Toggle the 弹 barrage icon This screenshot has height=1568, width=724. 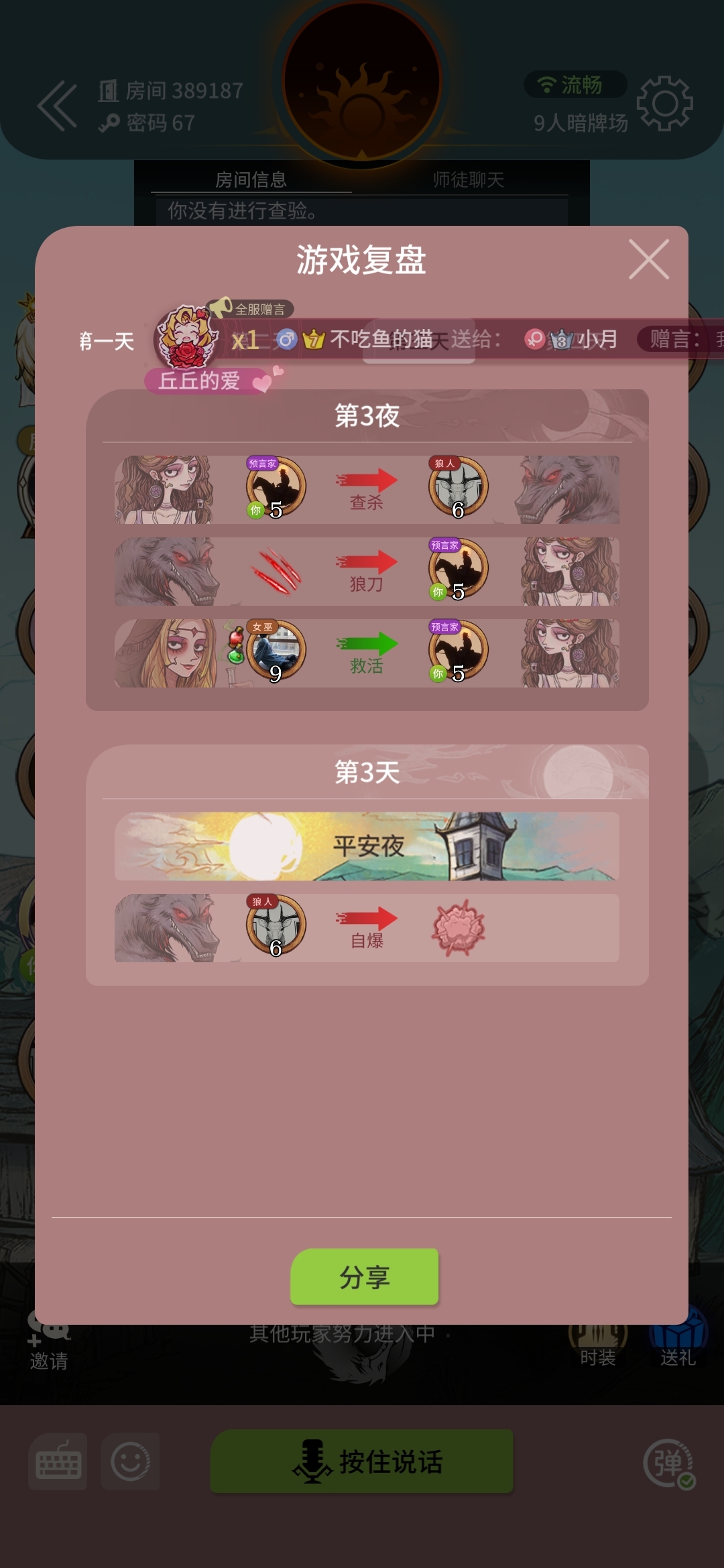[668, 1463]
